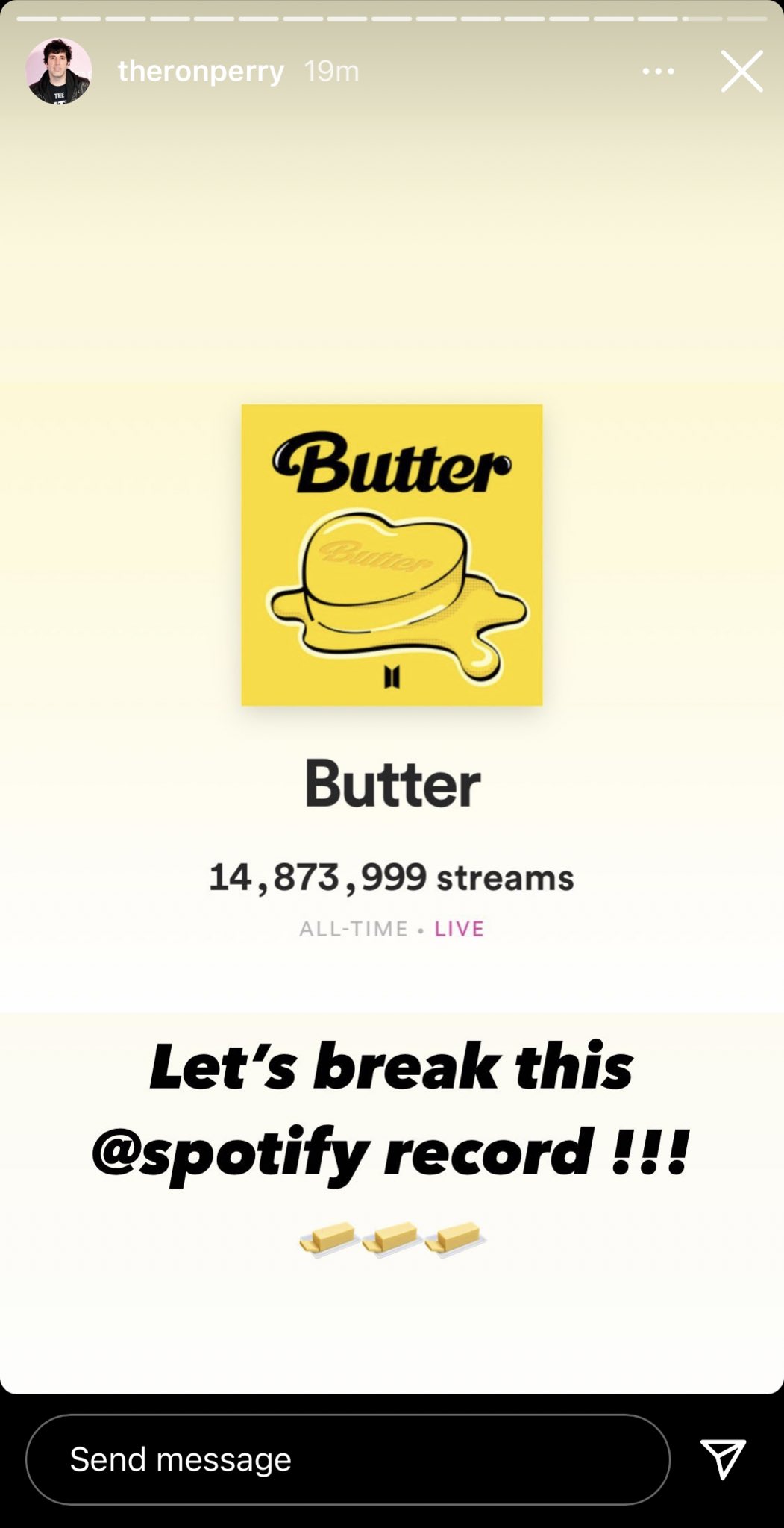This screenshot has height=1528, width=784.
Task: Share this story via the paper plane icon
Action: 723,1459
